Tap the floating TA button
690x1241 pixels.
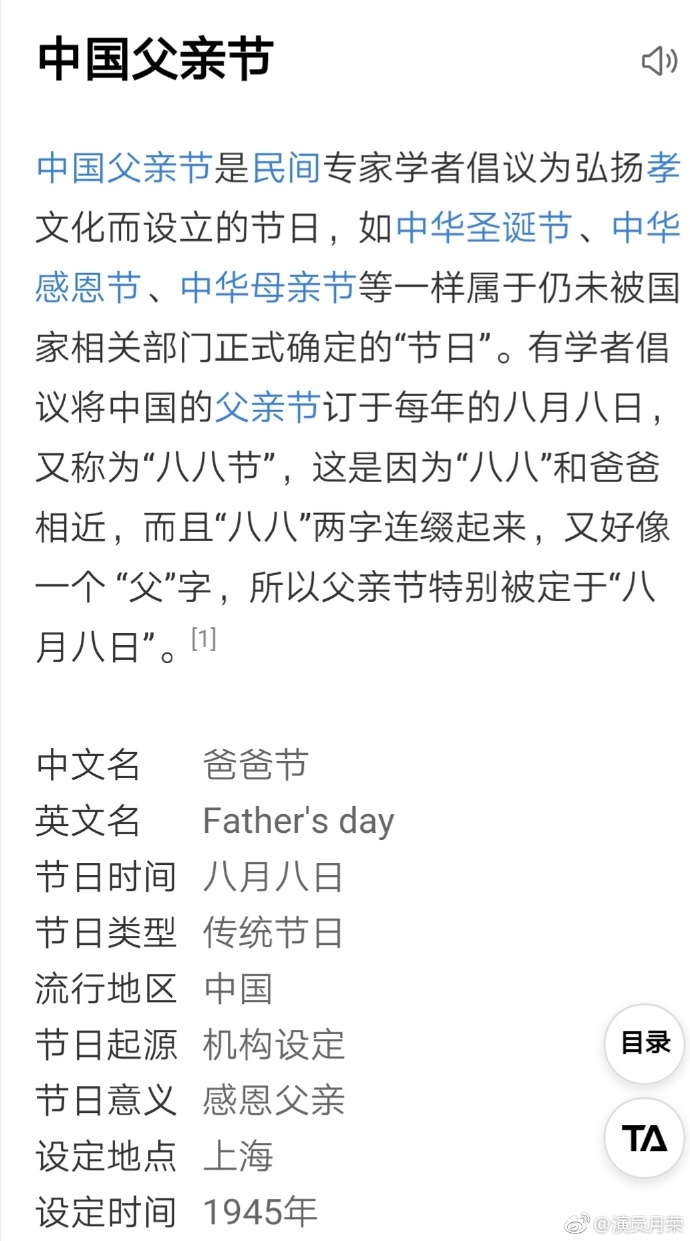tap(645, 1137)
